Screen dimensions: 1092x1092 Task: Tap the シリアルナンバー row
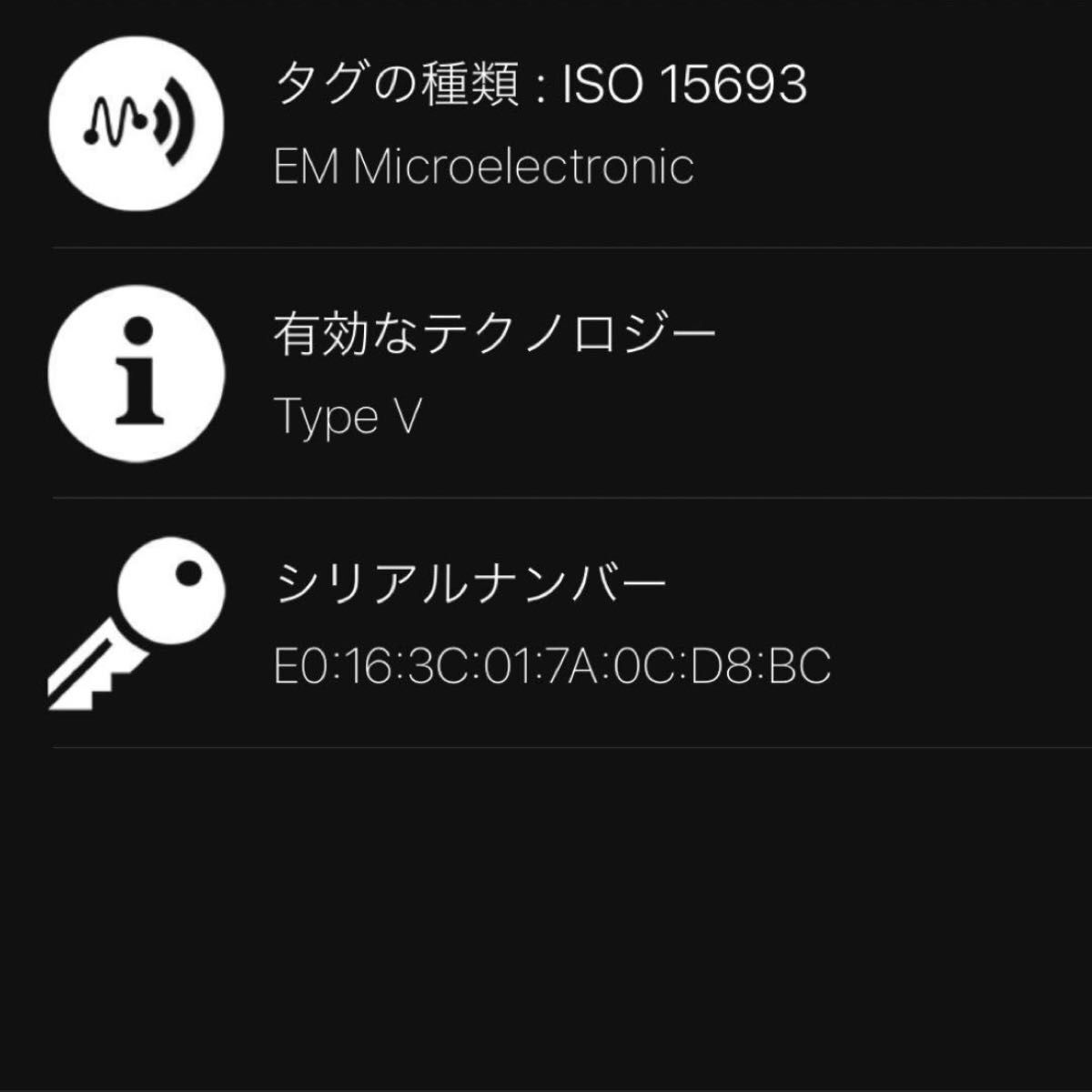click(x=546, y=624)
